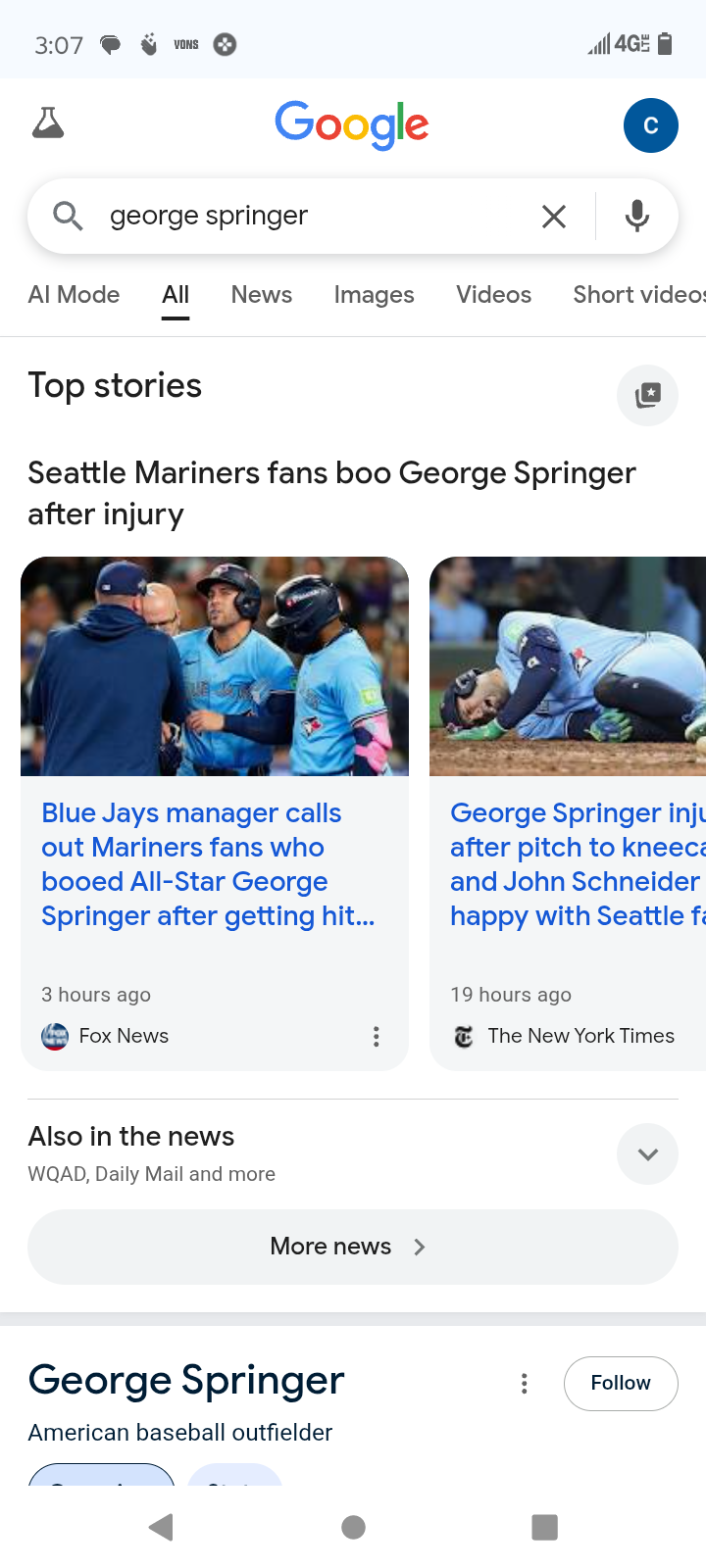The height and width of the screenshot is (1568, 706).
Task: Switch to the Short videos tab
Action: 637,295
